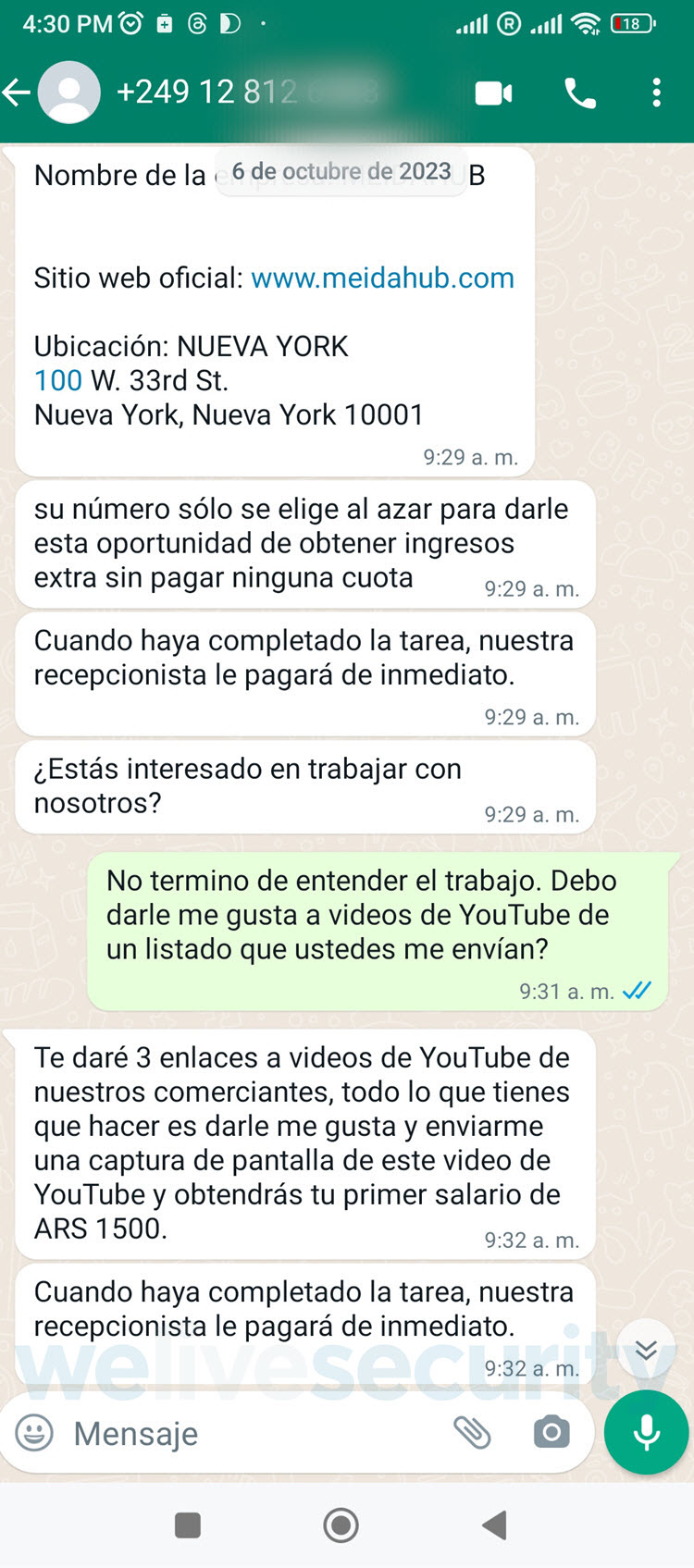694x1568 pixels.
Task: Jump to the latest messages arrow
Action: (x=646, y=1350)
